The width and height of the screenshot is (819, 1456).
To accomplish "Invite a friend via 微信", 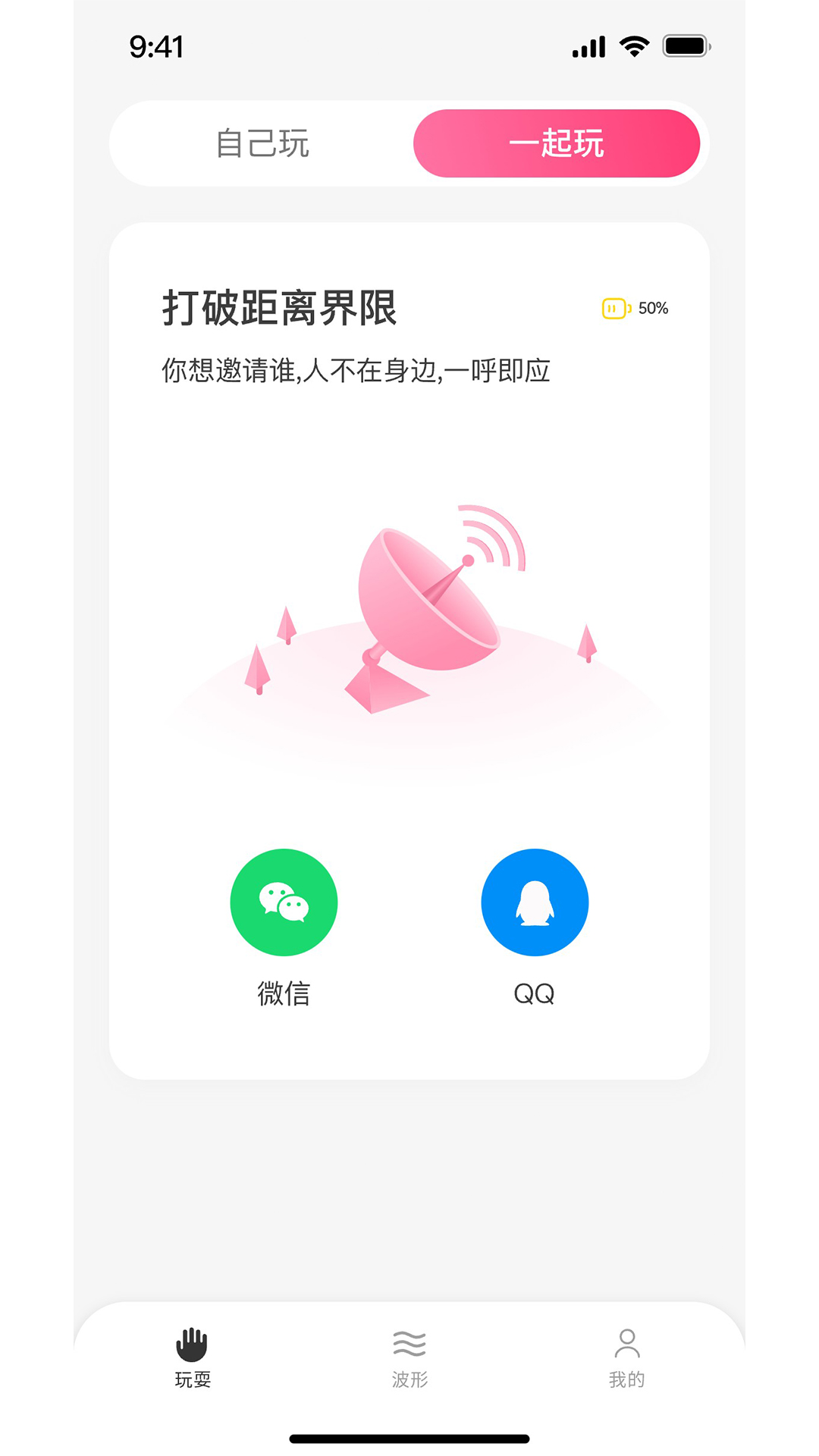I will (284, 902).
